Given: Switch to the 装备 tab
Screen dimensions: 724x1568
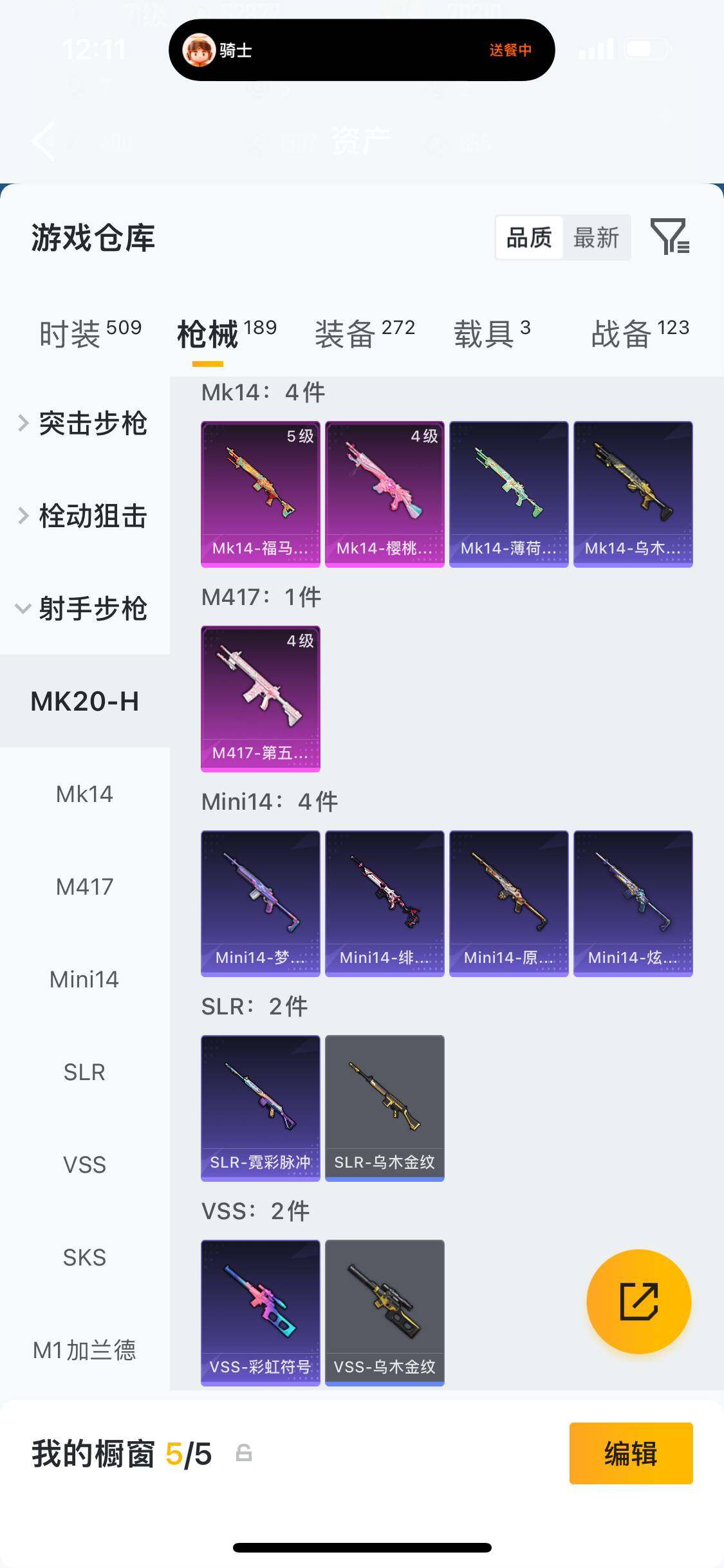Looking at the screenshot, I should (x=364, y=333).
